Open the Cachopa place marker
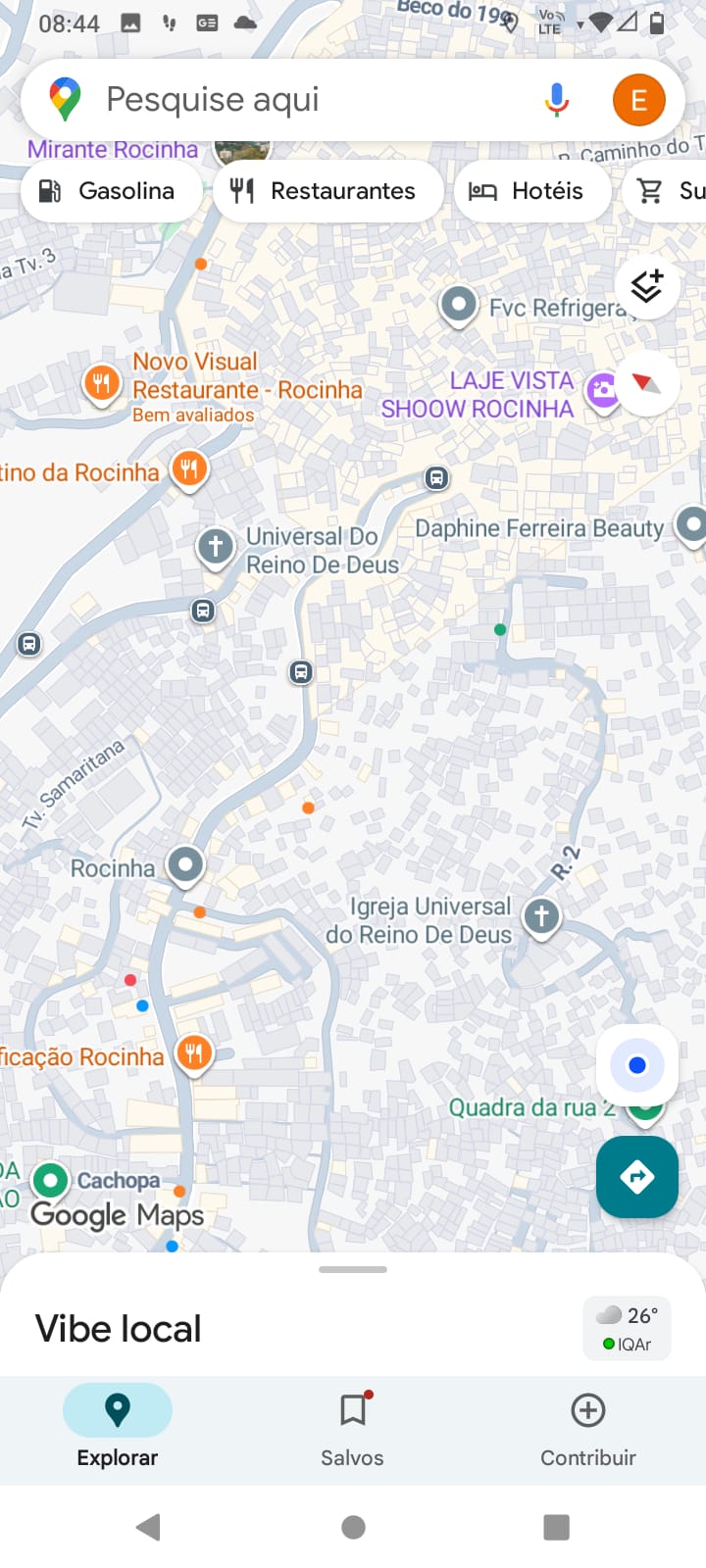706x1568 pixels. click(x=51, y=1180)
